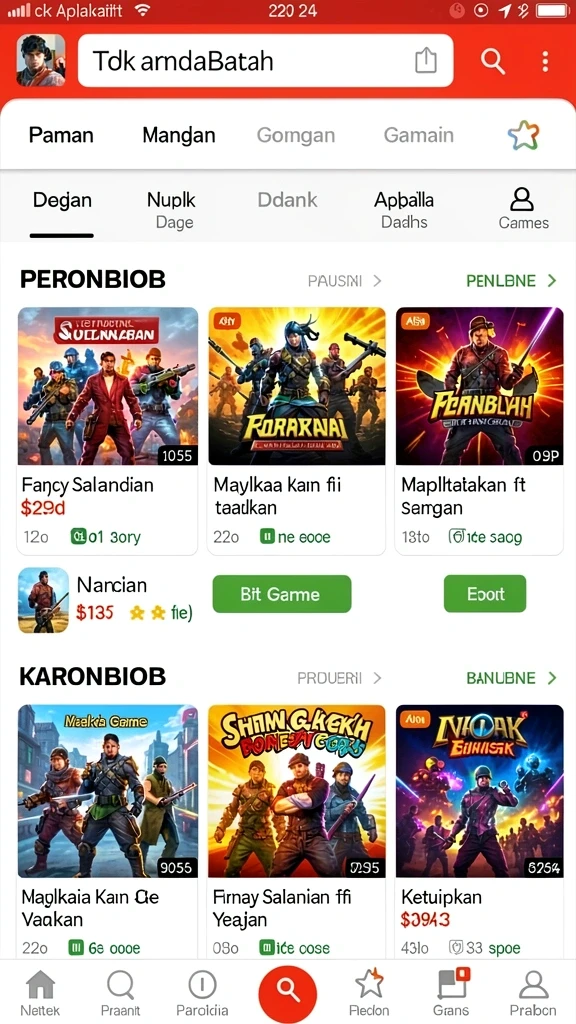Viewport: 576px width, 1024px height.
Task: Open the PENLBNE link with arrow
Action: [x=511, y=281]
